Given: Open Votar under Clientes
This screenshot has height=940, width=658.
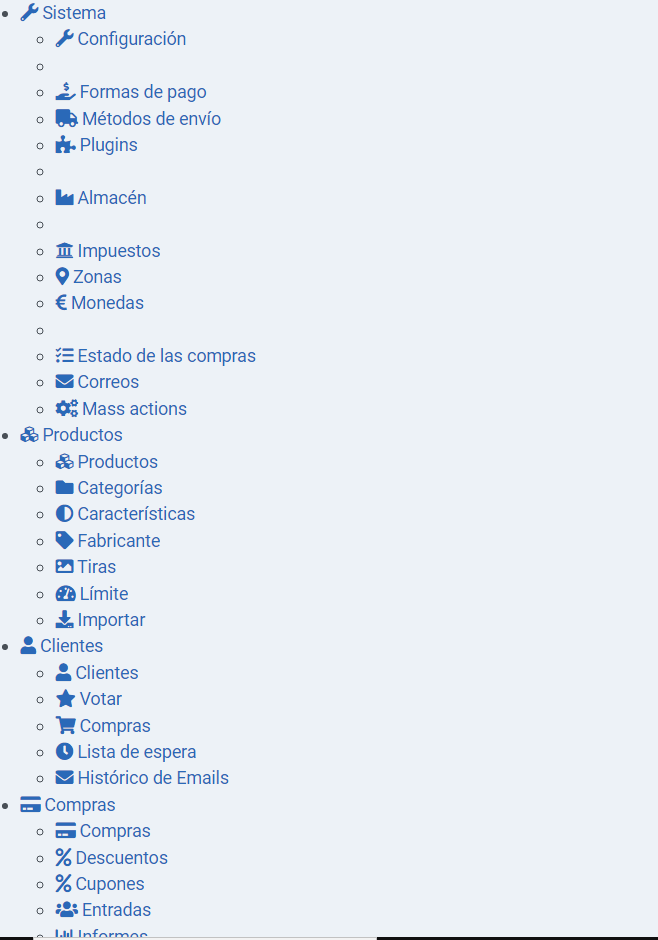Looking at the screenshot, I should click(100, 699).
